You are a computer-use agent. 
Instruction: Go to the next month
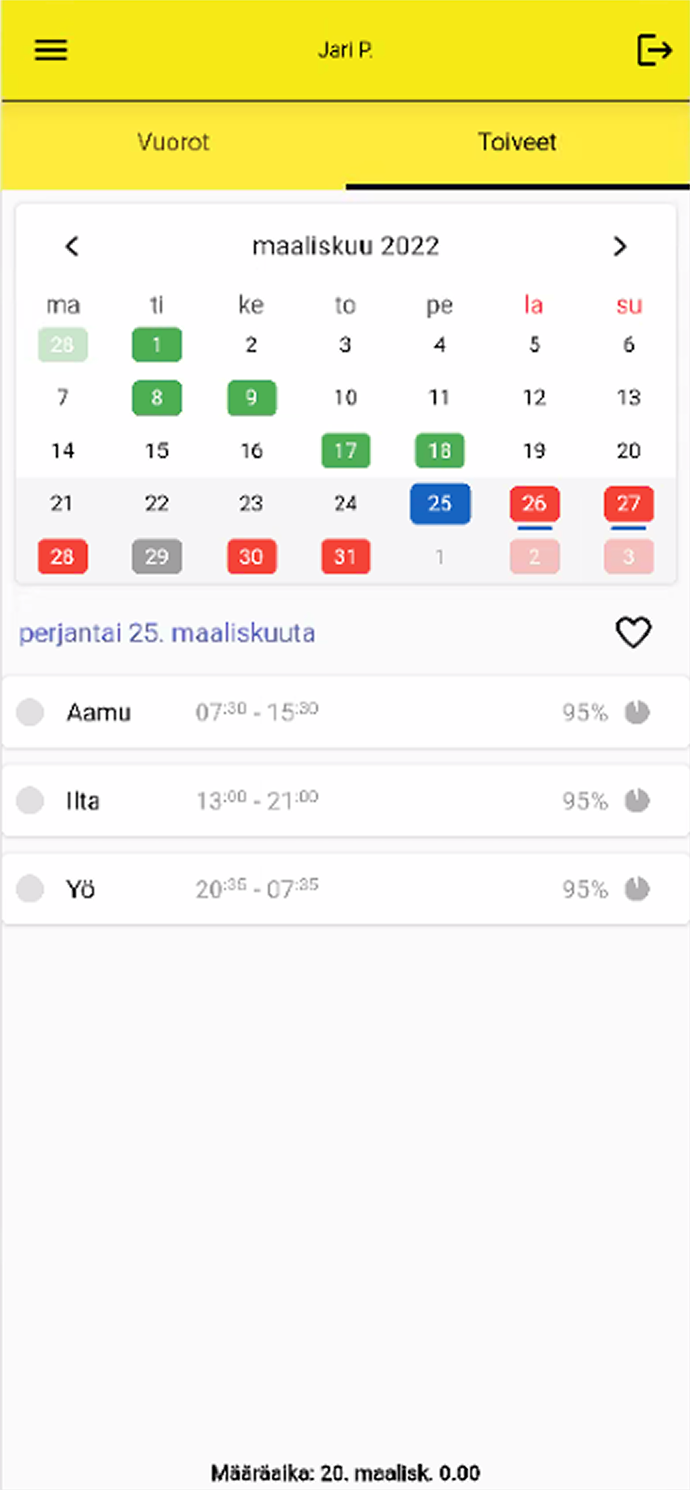click(x=620, y=246)
